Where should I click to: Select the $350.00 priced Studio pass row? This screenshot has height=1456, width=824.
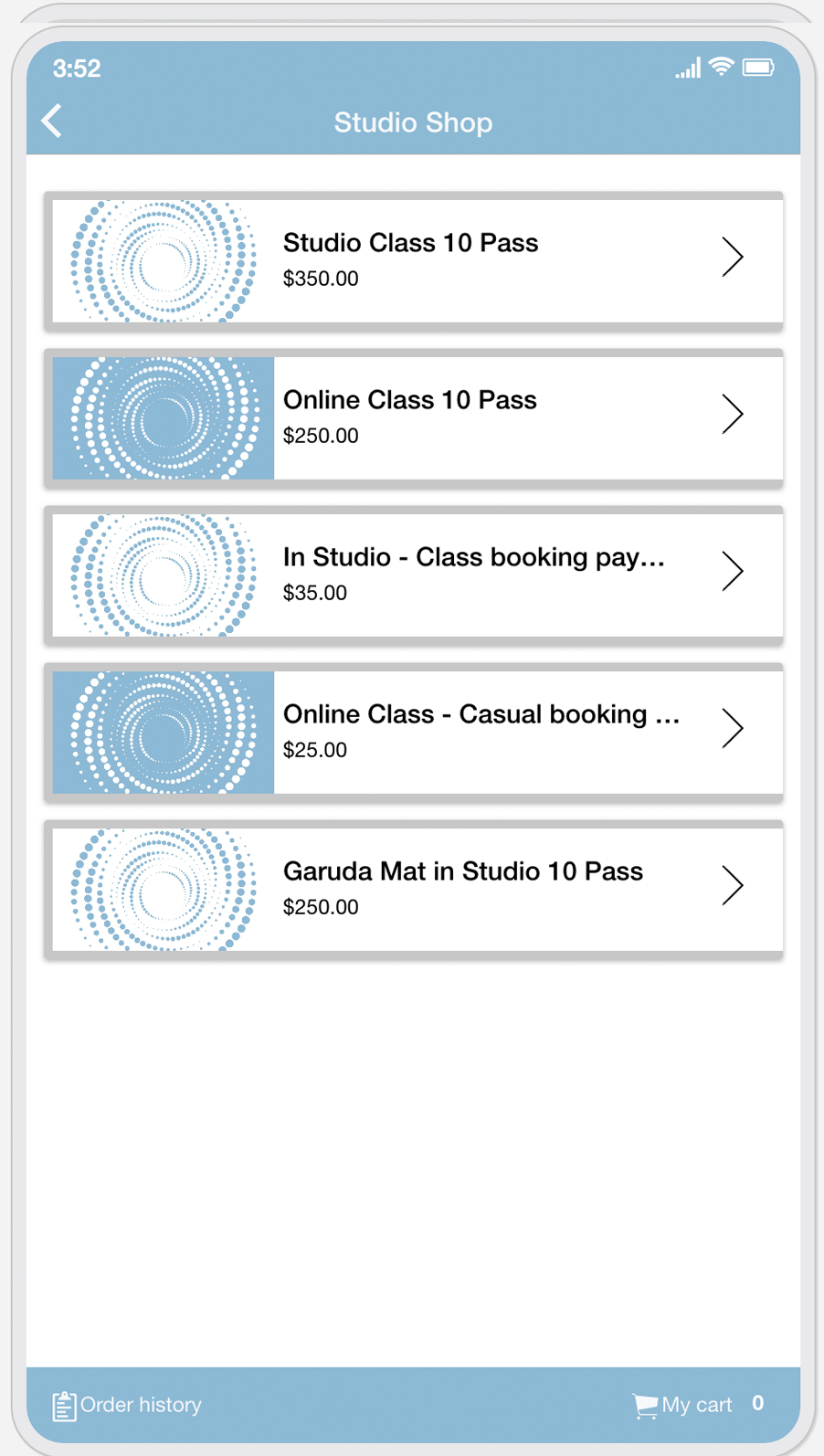click(x=413, y=261)
